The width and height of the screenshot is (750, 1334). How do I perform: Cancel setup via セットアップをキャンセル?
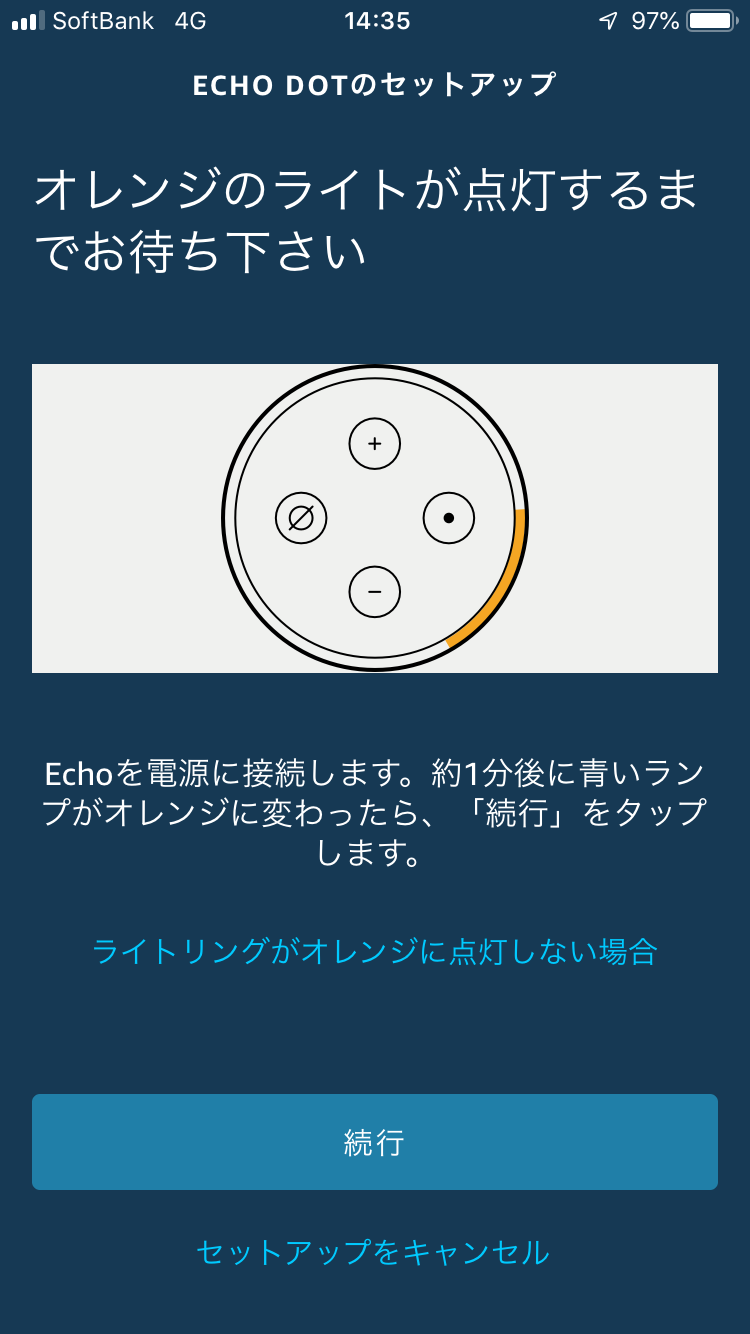pyautogui.click(x=373, y=1252)
